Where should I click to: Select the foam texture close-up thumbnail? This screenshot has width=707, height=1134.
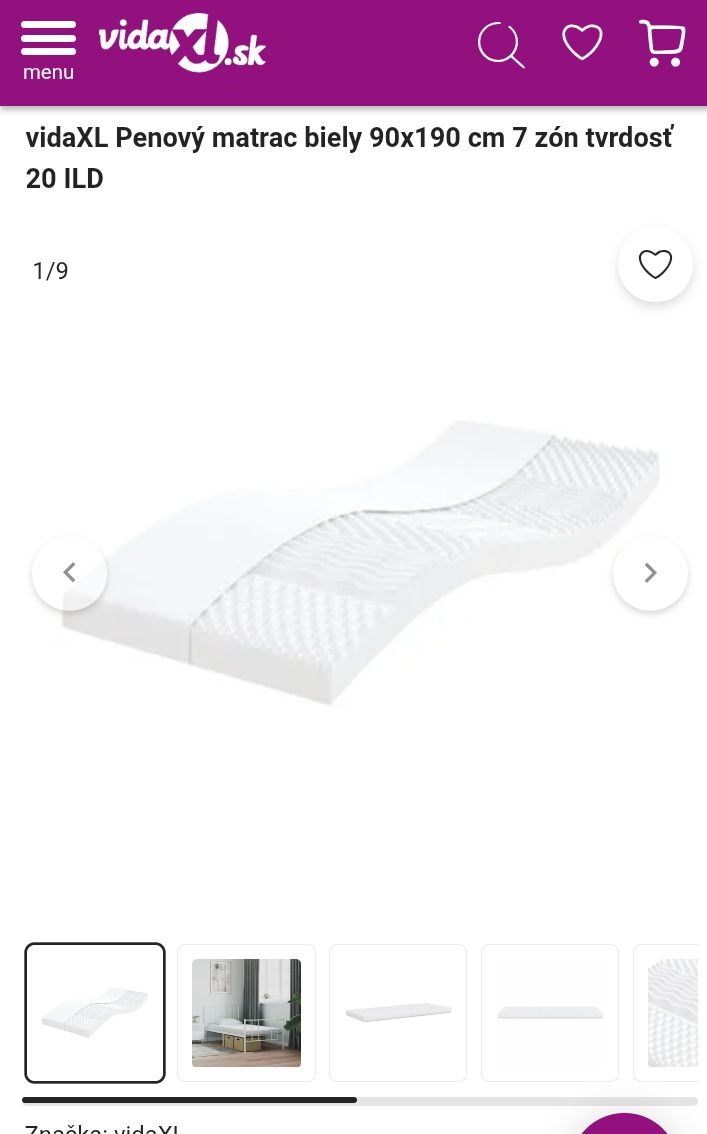tap(672, 1012)
